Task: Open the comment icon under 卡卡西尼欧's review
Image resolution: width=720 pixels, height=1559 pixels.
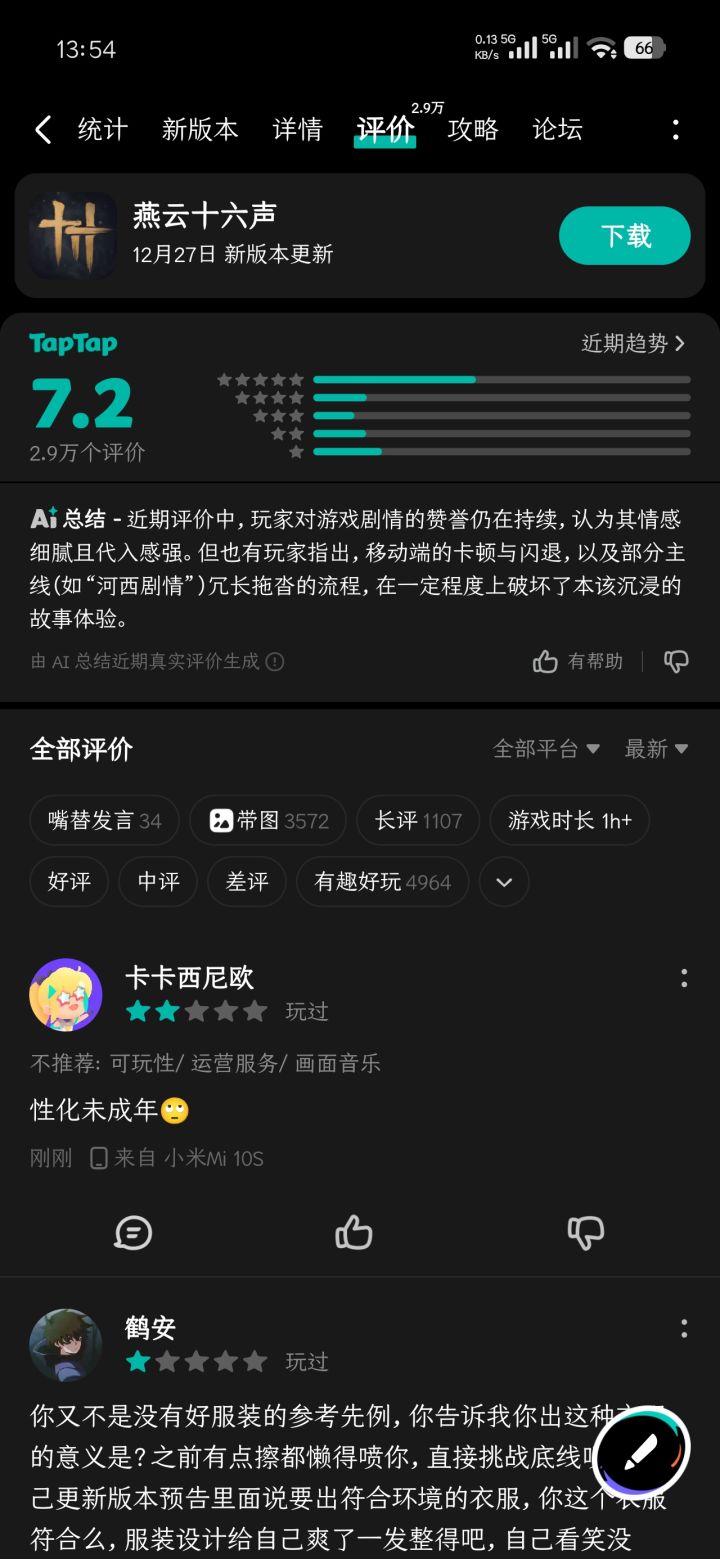Action: [x=134, y=1232]
